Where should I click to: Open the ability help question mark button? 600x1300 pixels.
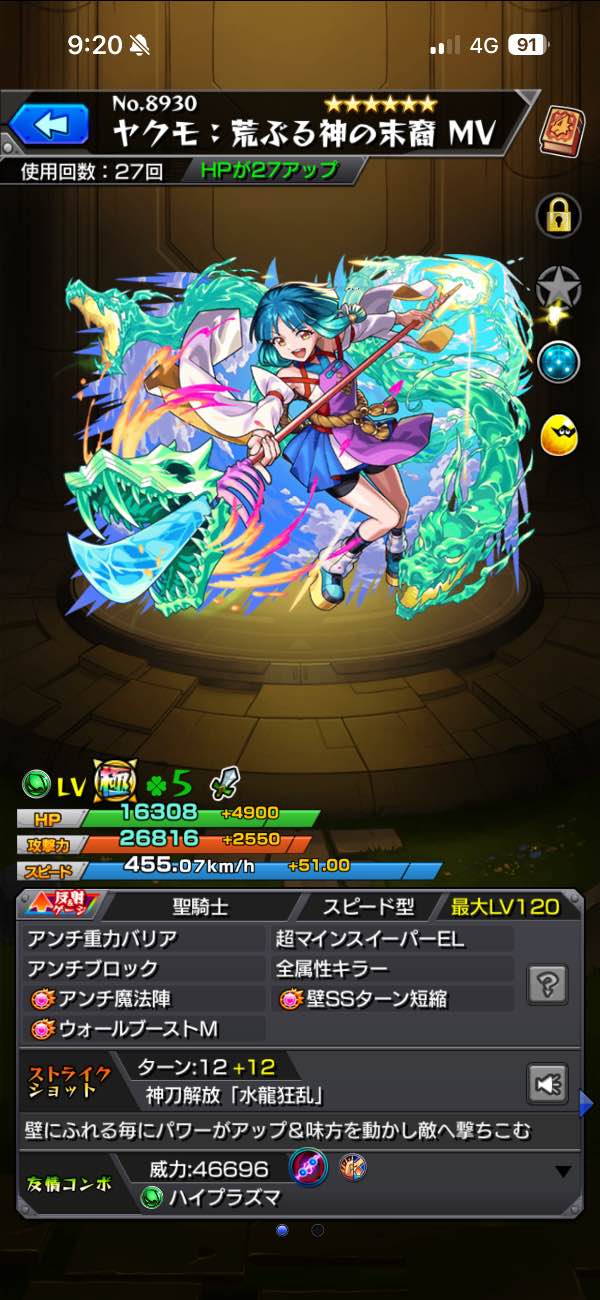tap(546, 984)
